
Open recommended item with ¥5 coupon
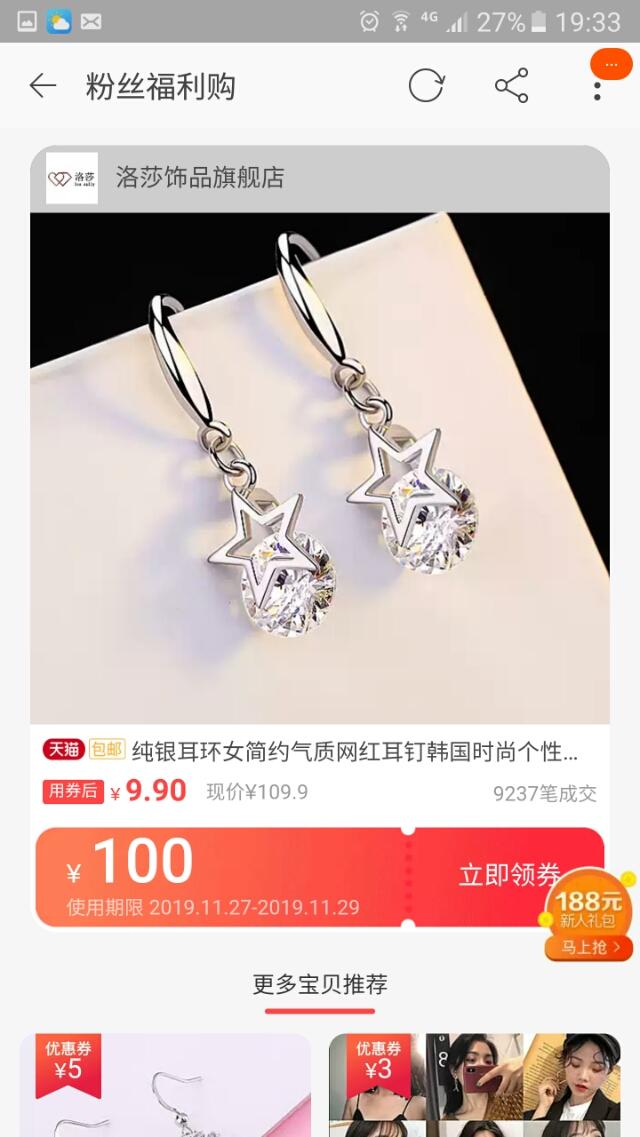tap(166, 1090)
